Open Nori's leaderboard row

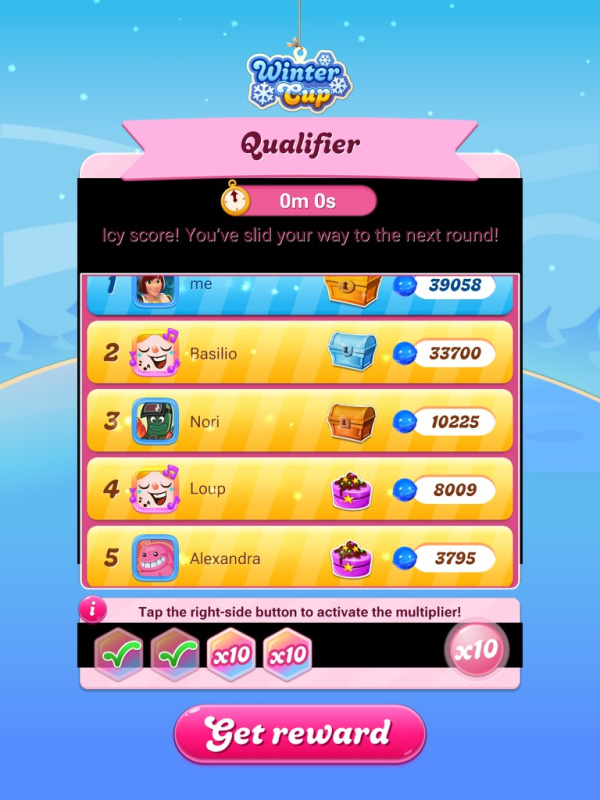pos(299,421)
